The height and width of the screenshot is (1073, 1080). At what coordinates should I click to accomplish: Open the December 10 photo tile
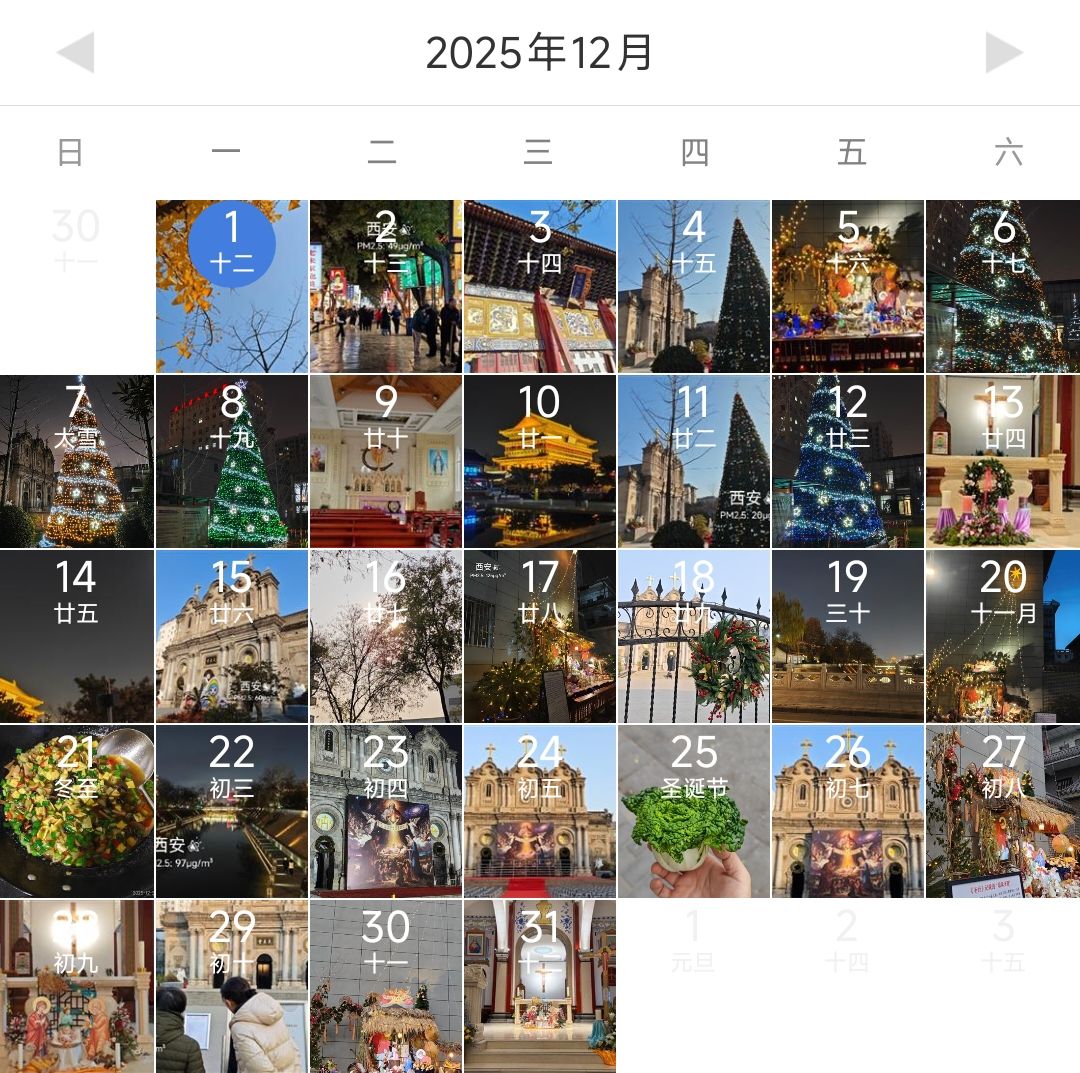pos(540,461)
